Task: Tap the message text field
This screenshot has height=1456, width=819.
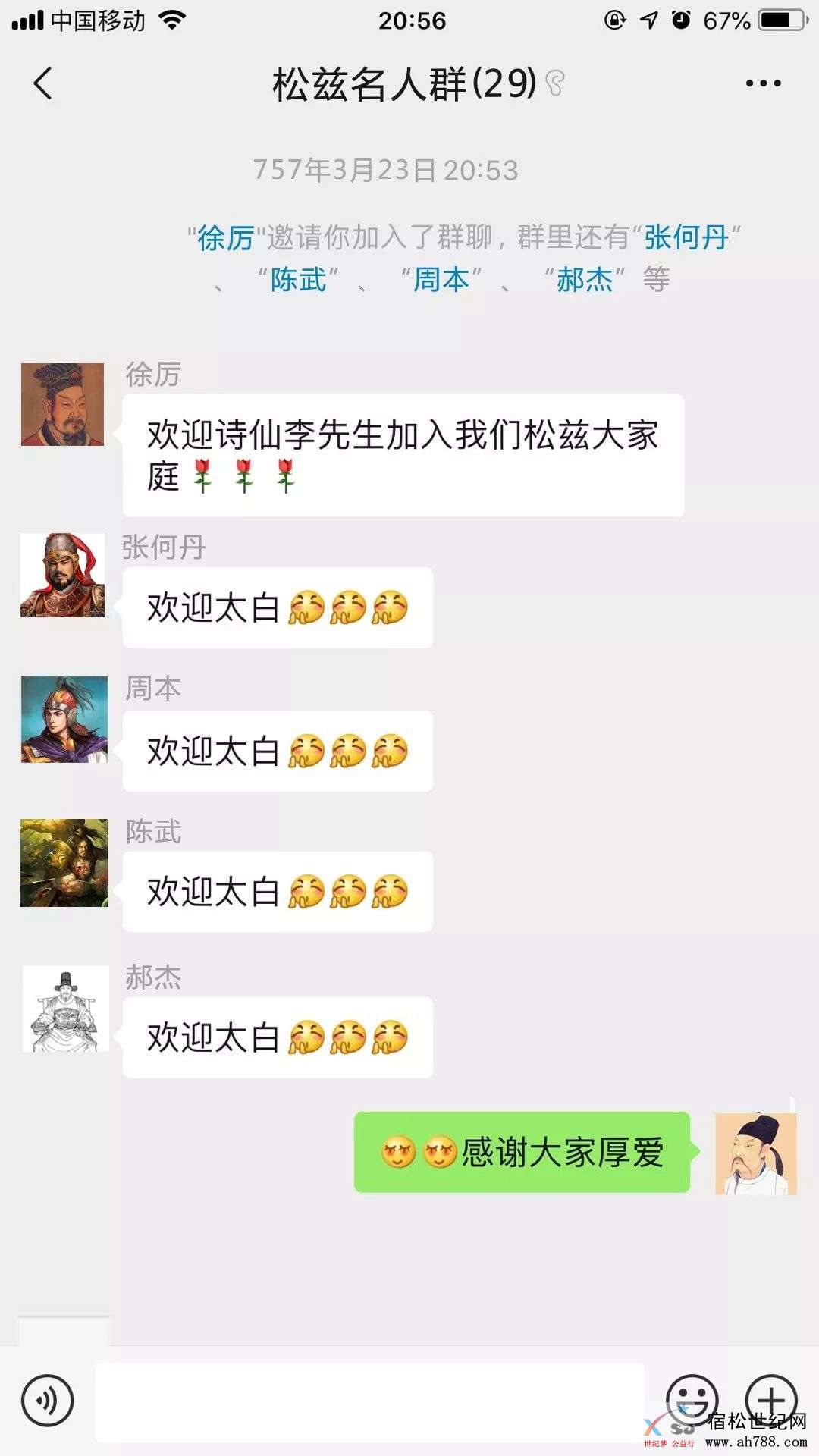Action: [369, 1401]
